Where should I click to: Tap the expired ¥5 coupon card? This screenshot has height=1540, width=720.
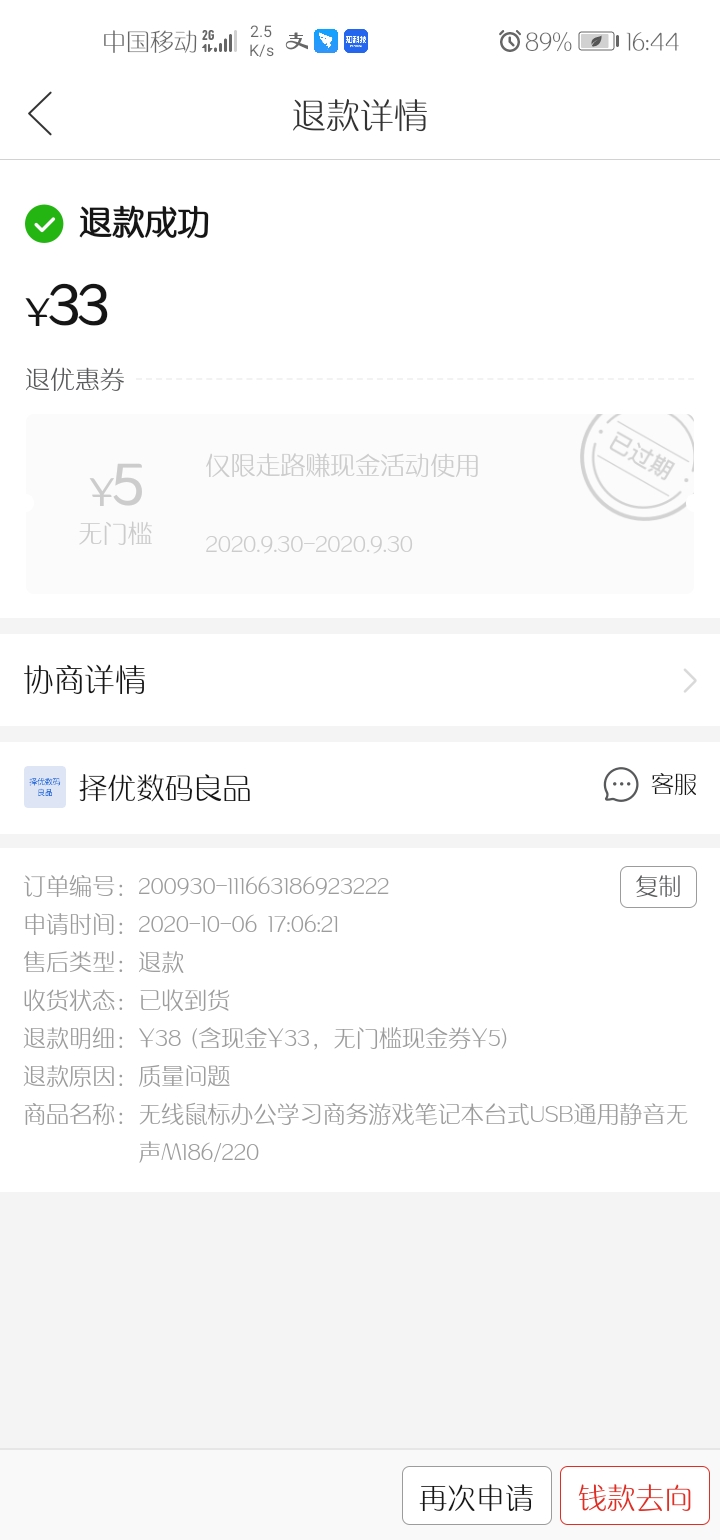click(360, 500)
